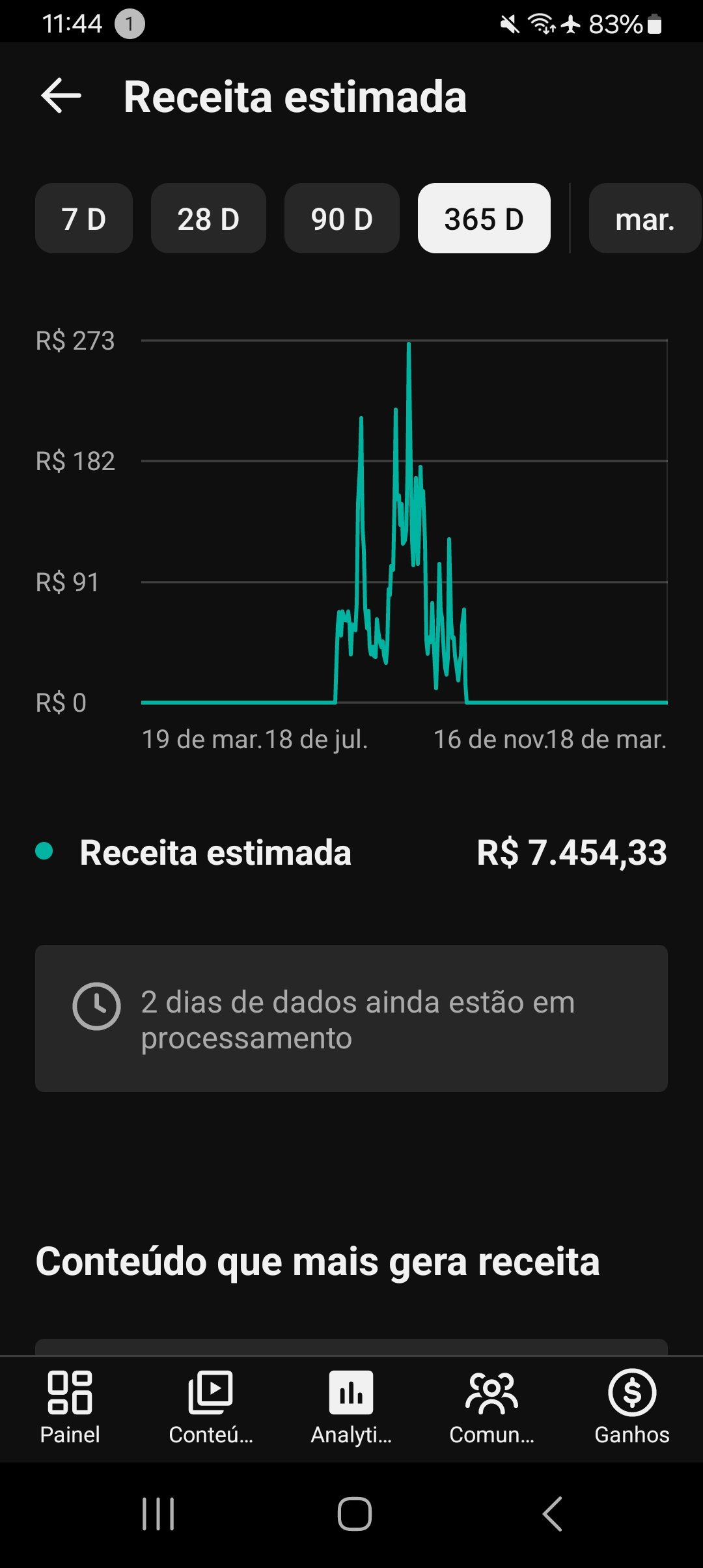
Task: Go to the Comunidade tab
Action: 492,1407
